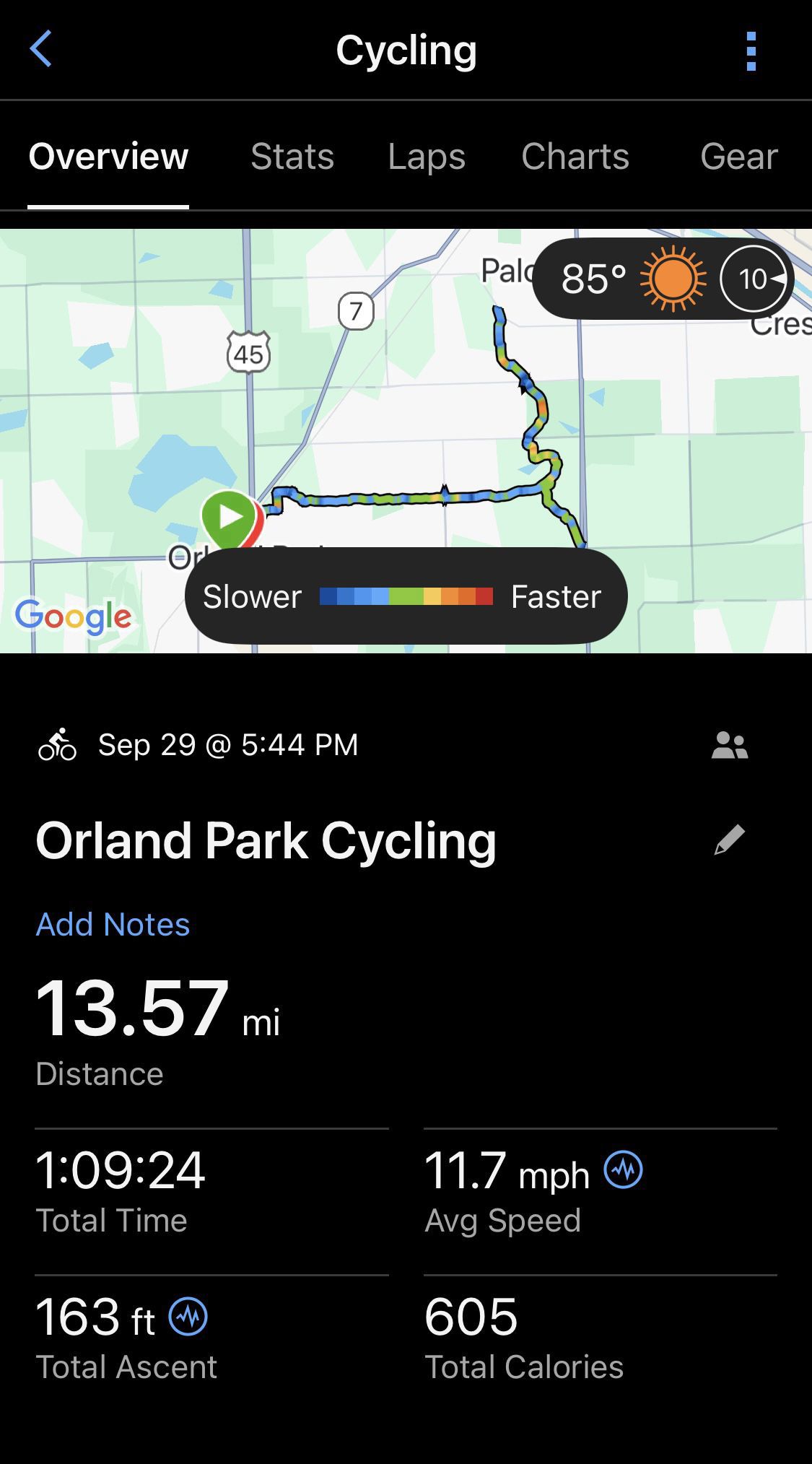Screen dimensions: 812x1464
Task: Select the Gear tab
Action: click(x=738, y=157)
